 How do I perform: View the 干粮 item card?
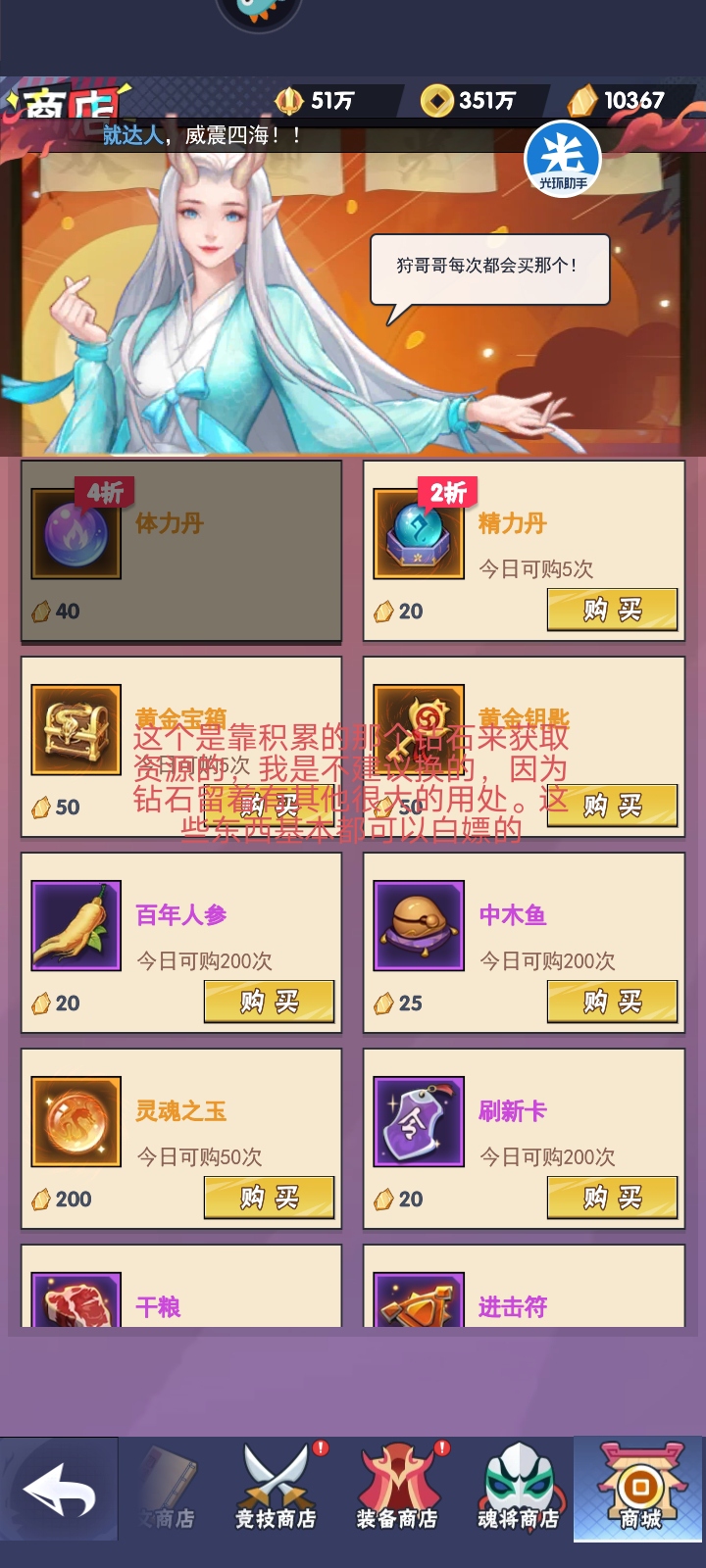(181, 1292)
